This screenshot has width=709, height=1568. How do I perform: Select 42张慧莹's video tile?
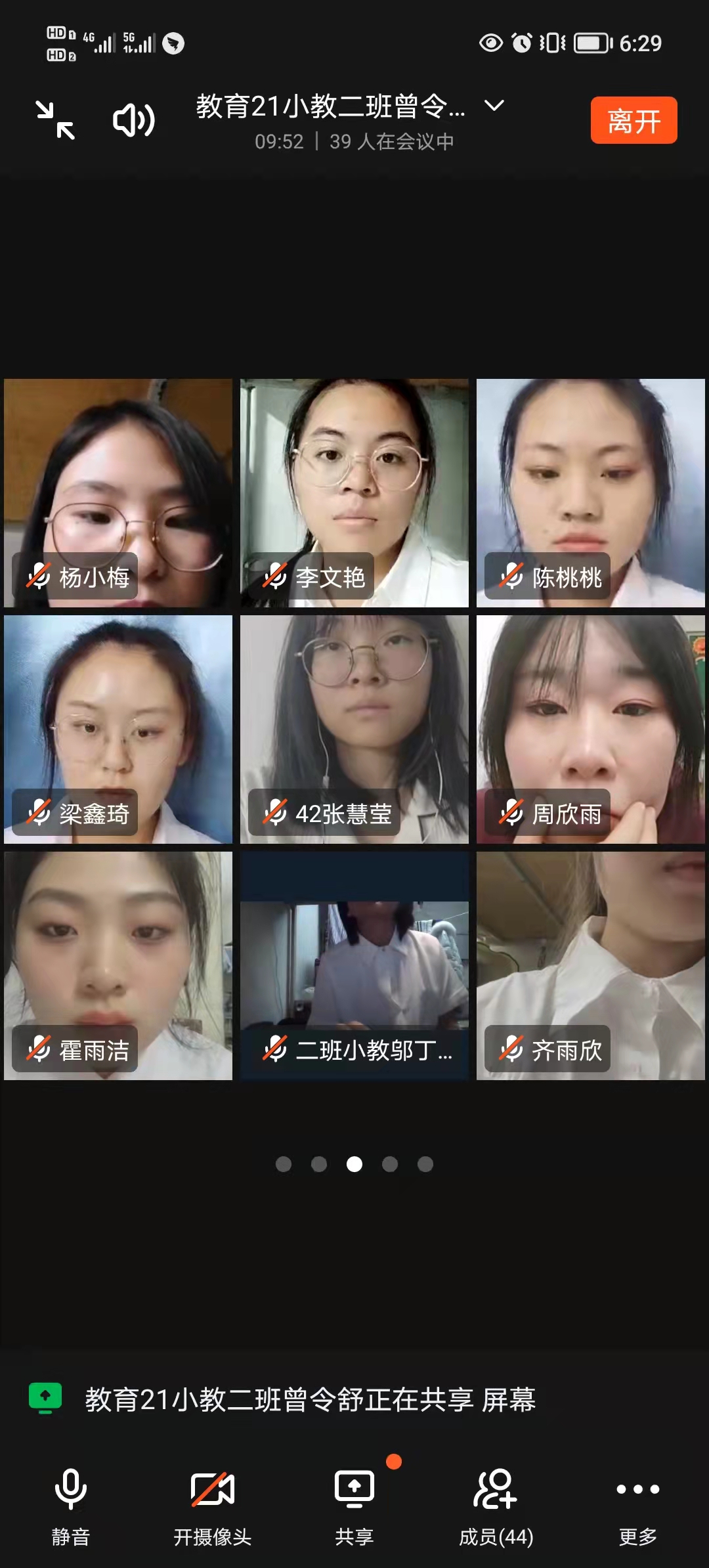[354, 729]
